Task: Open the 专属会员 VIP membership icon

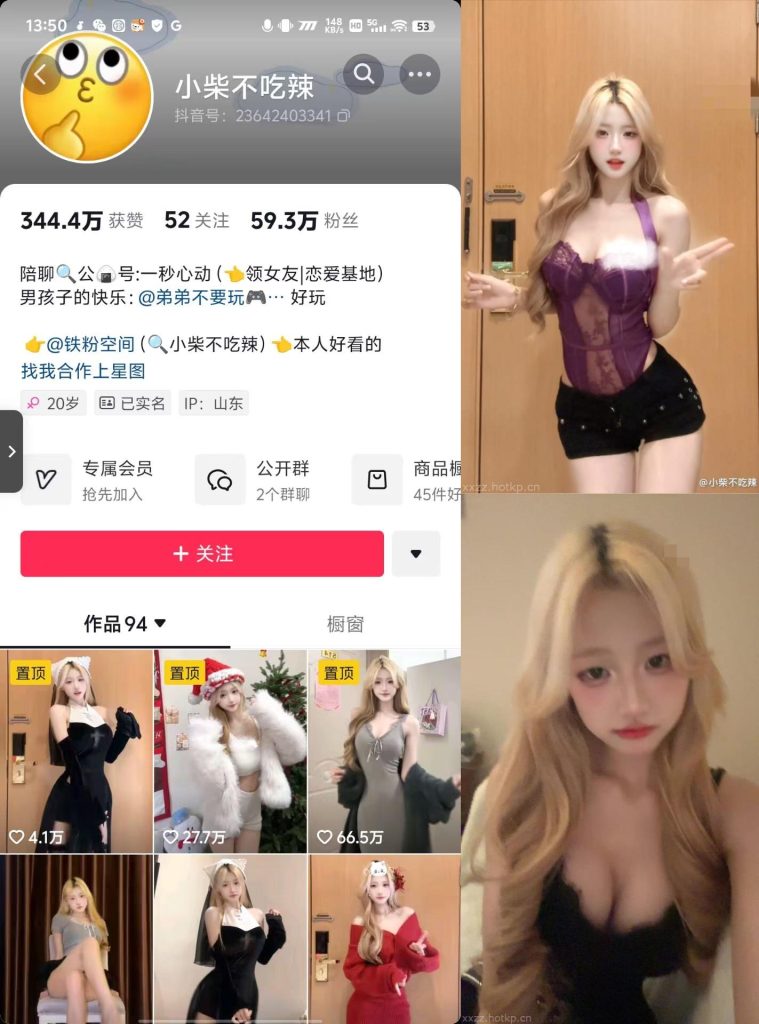Action: [x=46, y=478]
